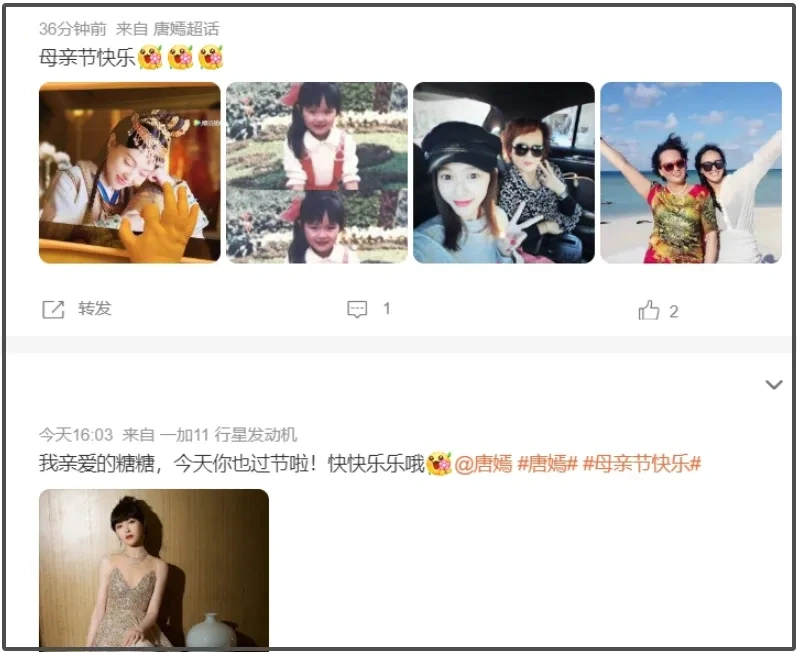Open the car selfie photo

503,172
